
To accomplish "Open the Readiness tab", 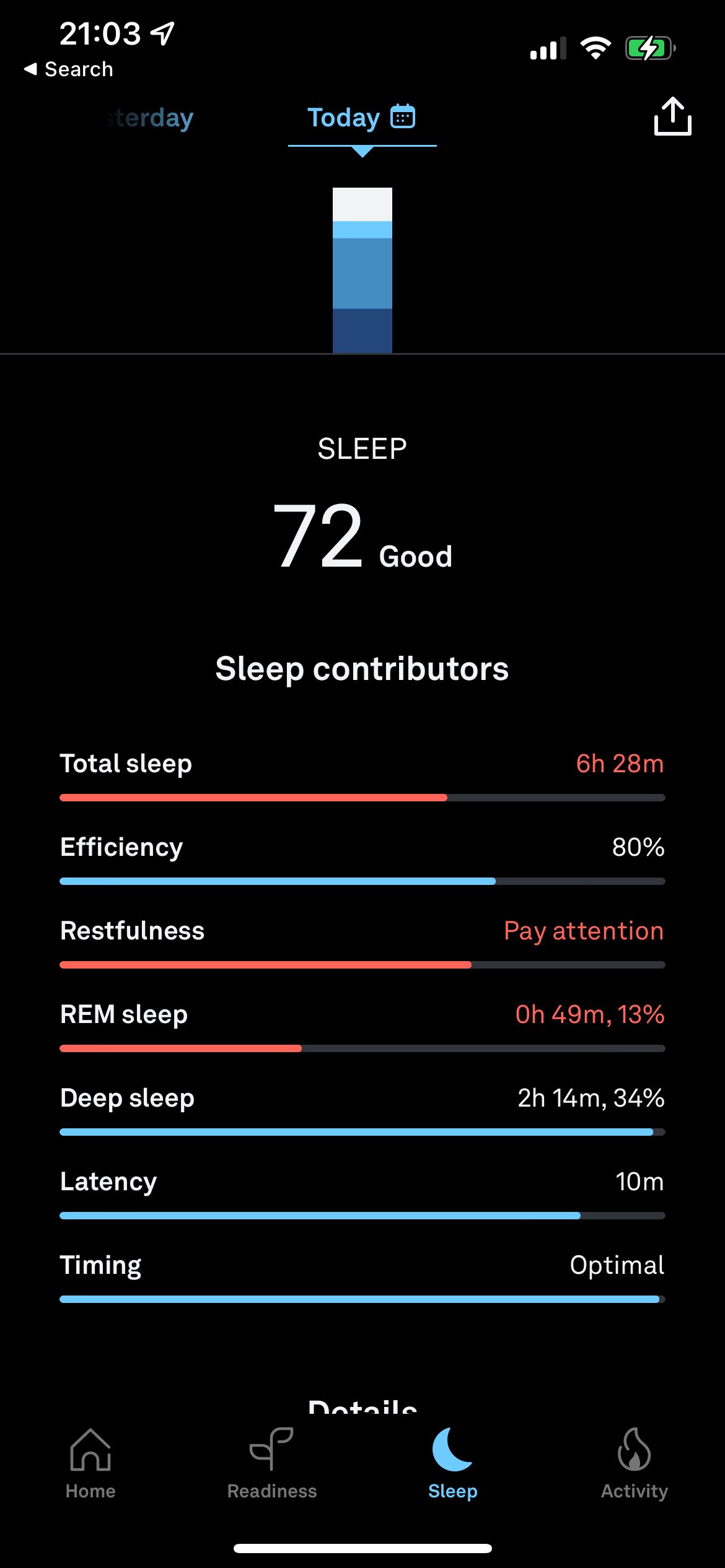I will point(271,1463).
